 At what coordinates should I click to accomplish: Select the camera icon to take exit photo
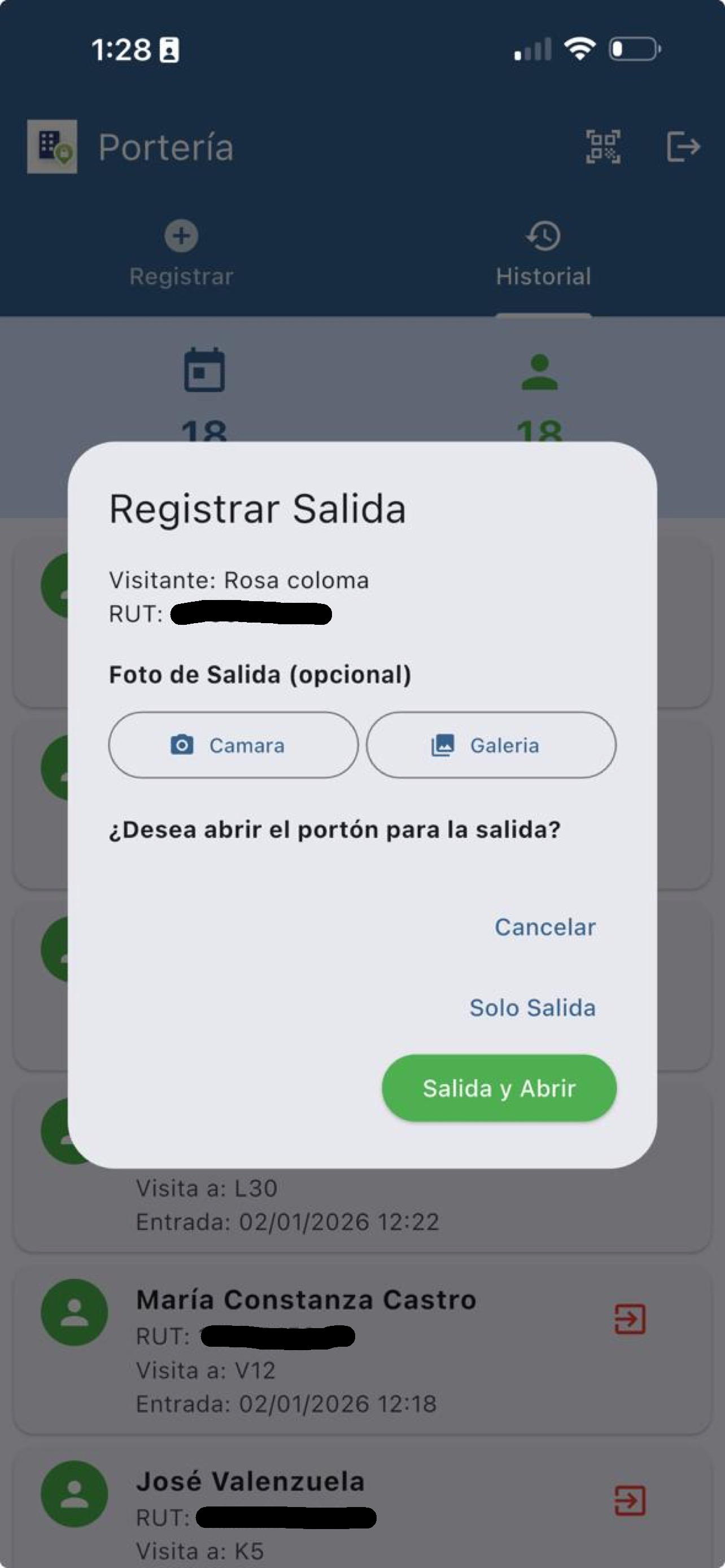(x=181, y=745)
